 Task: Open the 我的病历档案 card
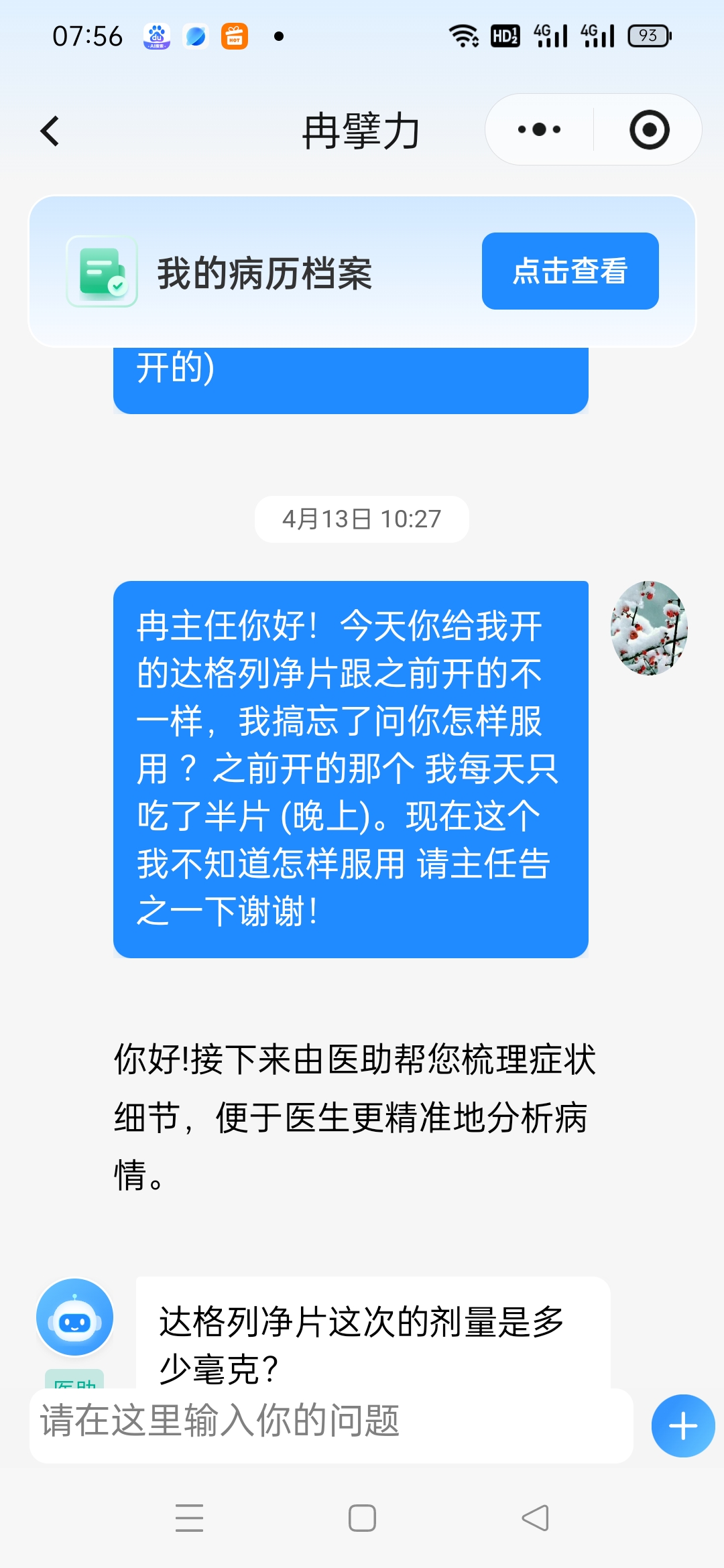point(264,273)
